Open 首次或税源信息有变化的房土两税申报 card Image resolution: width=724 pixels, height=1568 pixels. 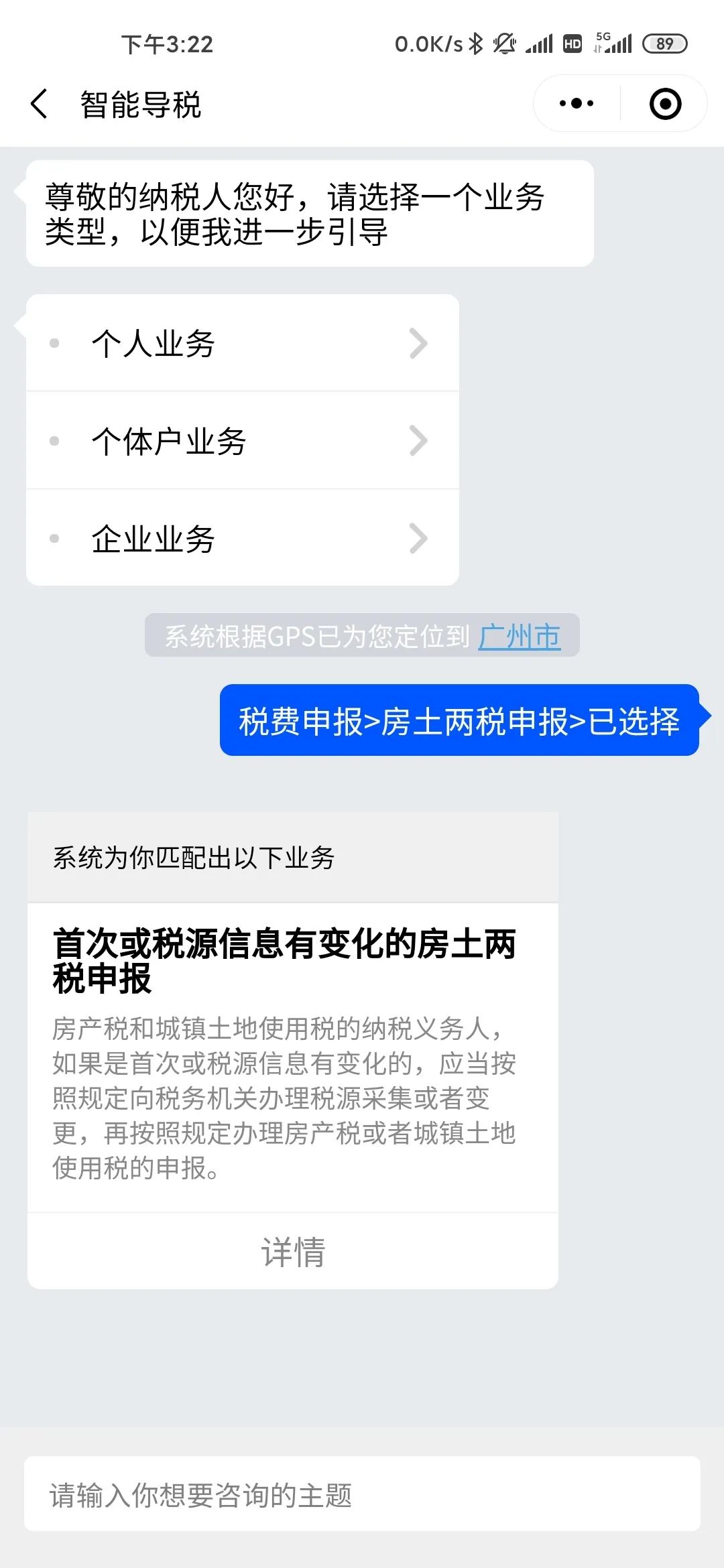tap(293, 1057)
